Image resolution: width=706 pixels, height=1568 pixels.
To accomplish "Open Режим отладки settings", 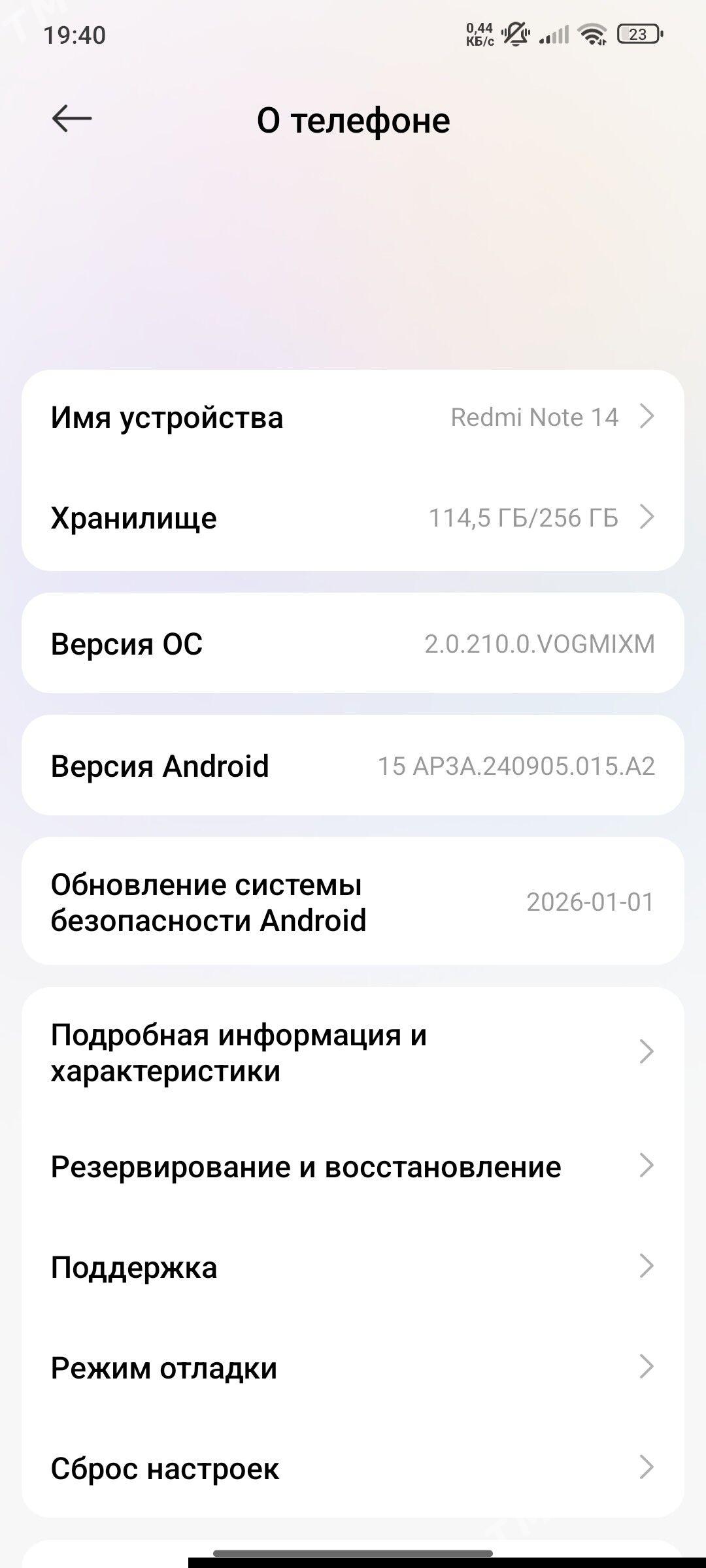I will (353, 1367).
